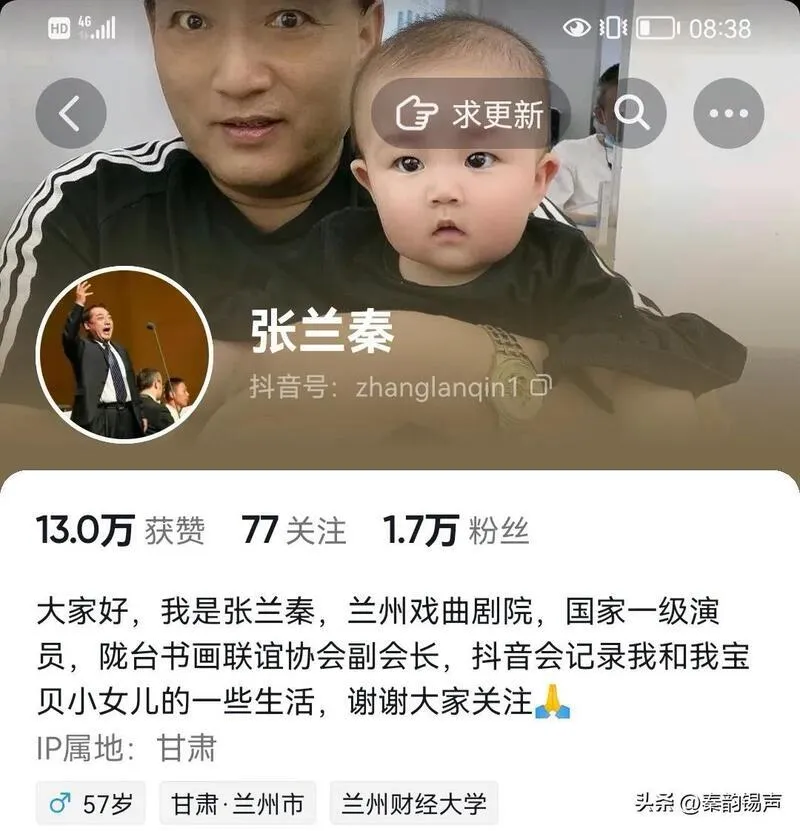This screenshot has width=800, height=831.
Task: View the 13.0万 获赞 likes details
Action: [120, 531]
